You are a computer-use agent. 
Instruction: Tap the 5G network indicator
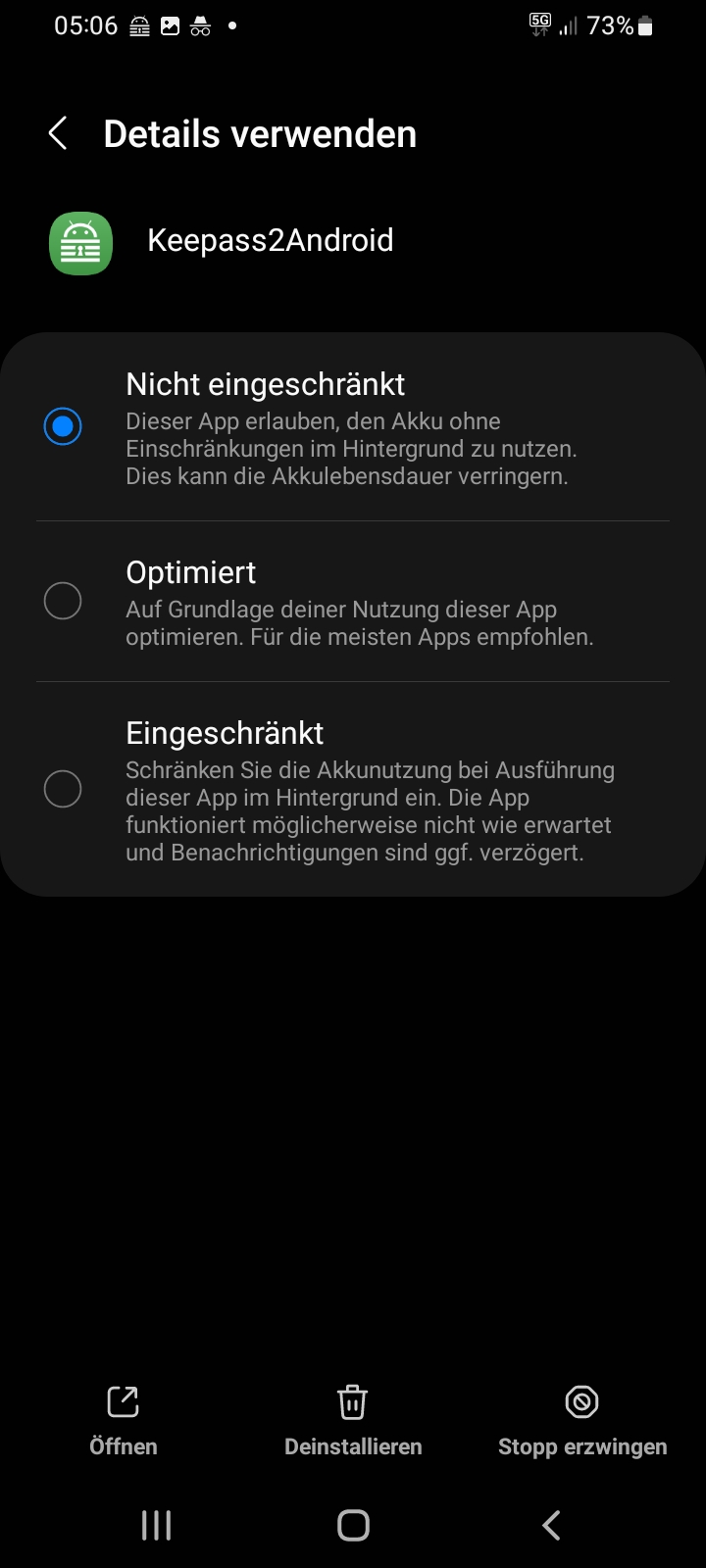tap(540, 24)
